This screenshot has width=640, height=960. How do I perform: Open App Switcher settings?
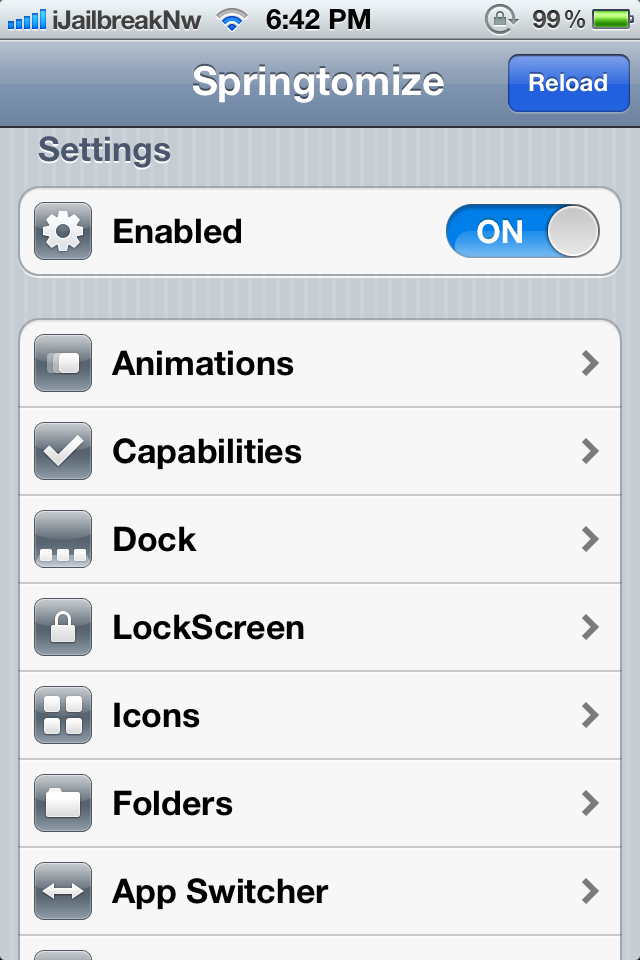320,892
